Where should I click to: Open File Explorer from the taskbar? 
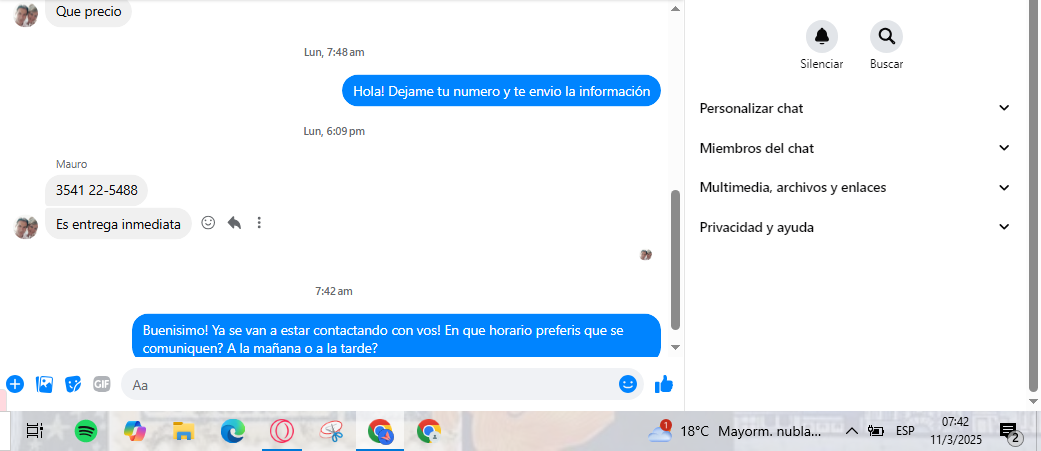coord(183,431)
